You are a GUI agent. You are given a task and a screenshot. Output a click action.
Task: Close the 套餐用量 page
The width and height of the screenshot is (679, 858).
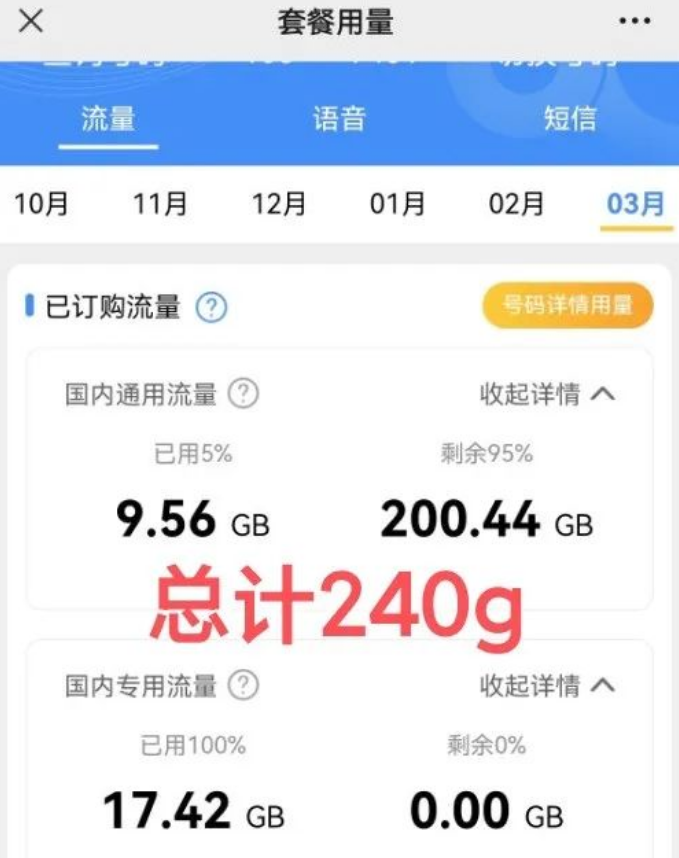click(31, 21)
